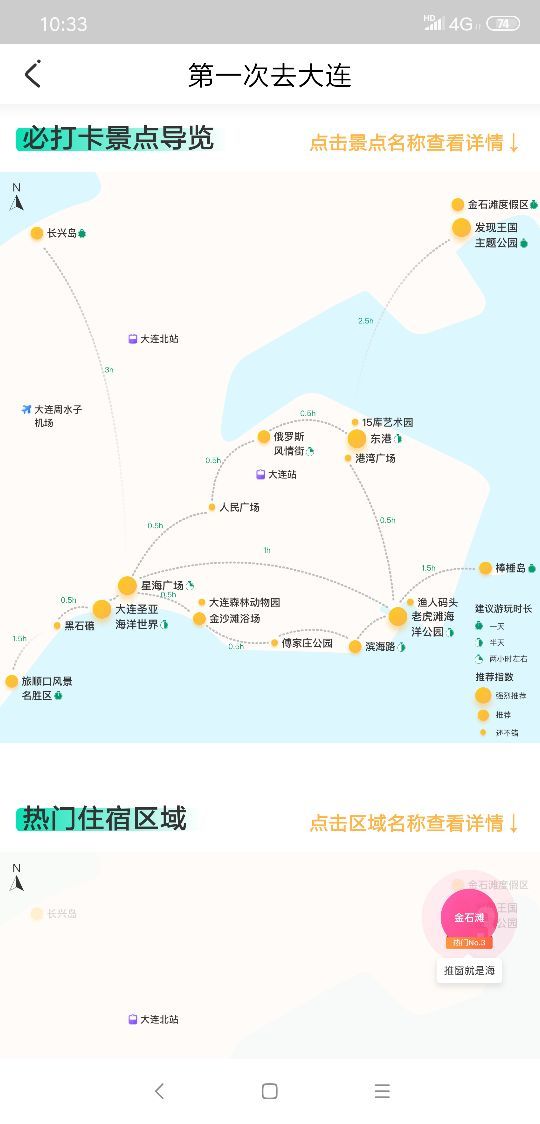Open 人民广场 attraction details
540x1124 pixels.
[240, 507]
